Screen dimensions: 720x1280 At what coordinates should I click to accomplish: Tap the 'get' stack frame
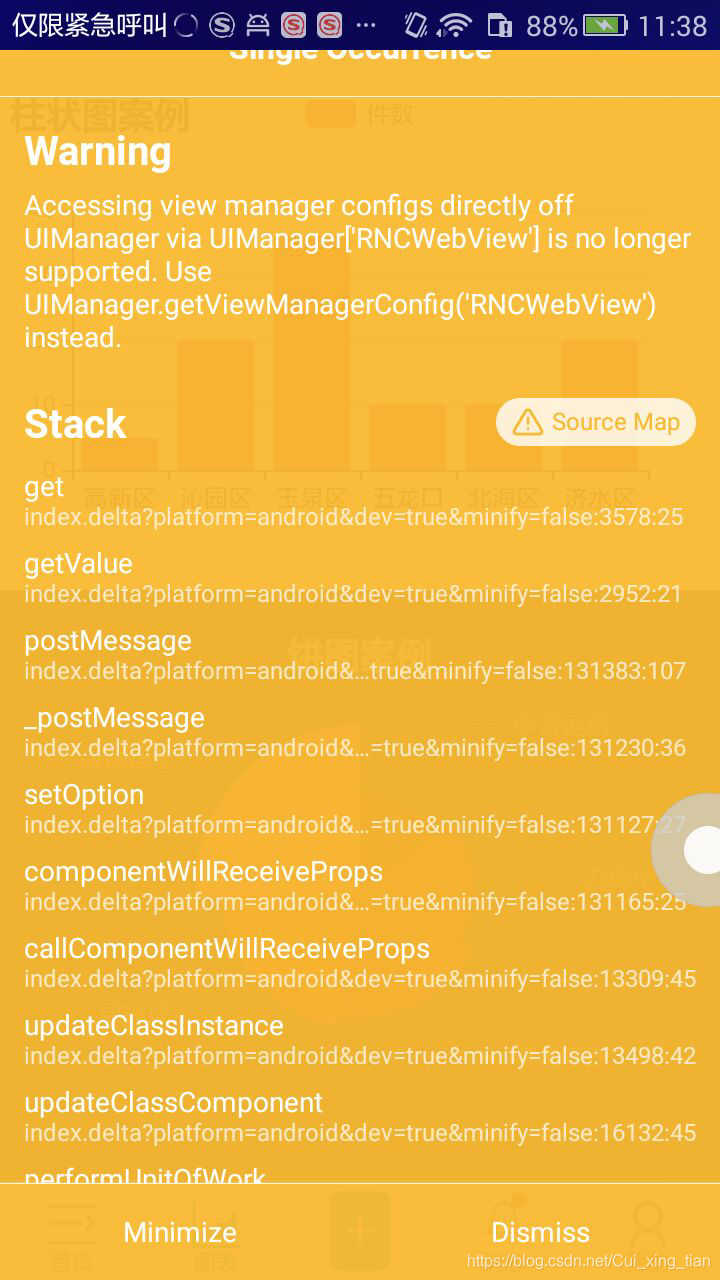click(360, 501)
